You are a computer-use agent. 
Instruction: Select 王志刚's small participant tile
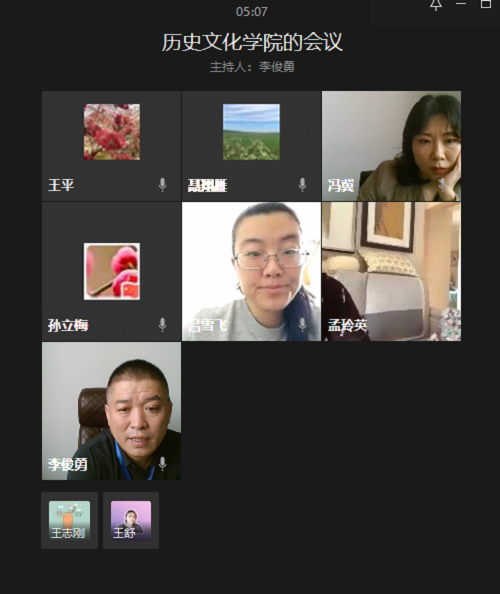pos(69,521)
